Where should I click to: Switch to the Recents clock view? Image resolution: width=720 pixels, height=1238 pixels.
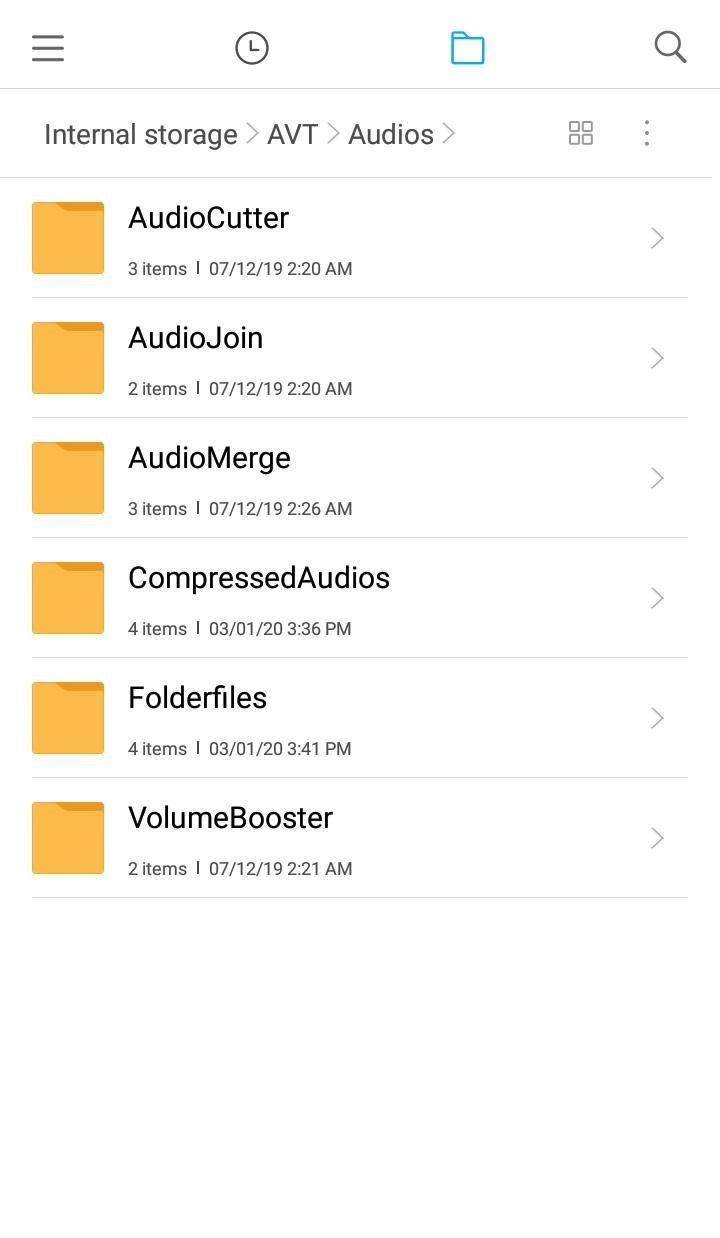coord(251,47)
